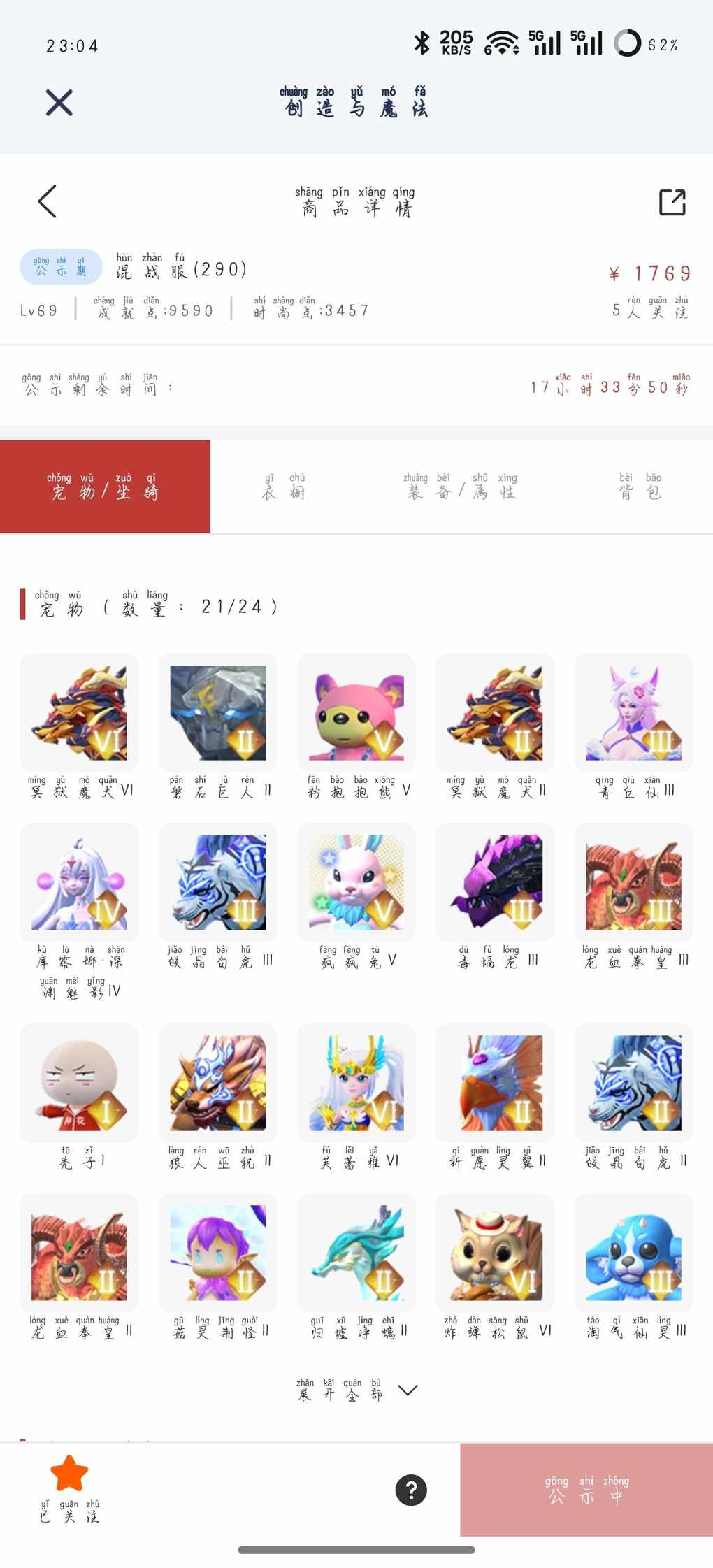Image resolution: width=713 pixels, height=1568 pixels.
Task: View pet 青丘仙 III
Action: click(x=633, y=713)
